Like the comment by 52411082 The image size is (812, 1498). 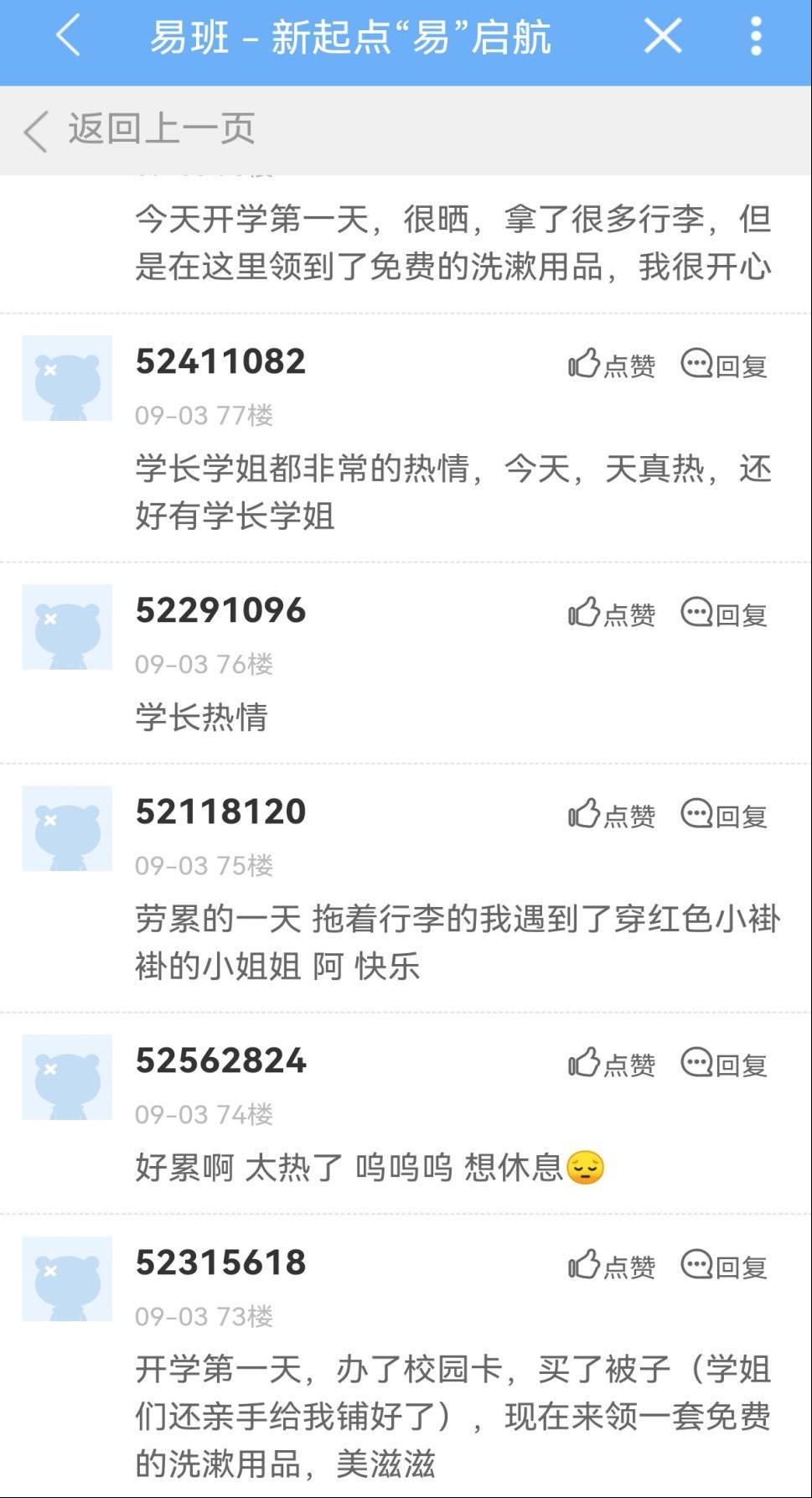(x=612, y=365)
